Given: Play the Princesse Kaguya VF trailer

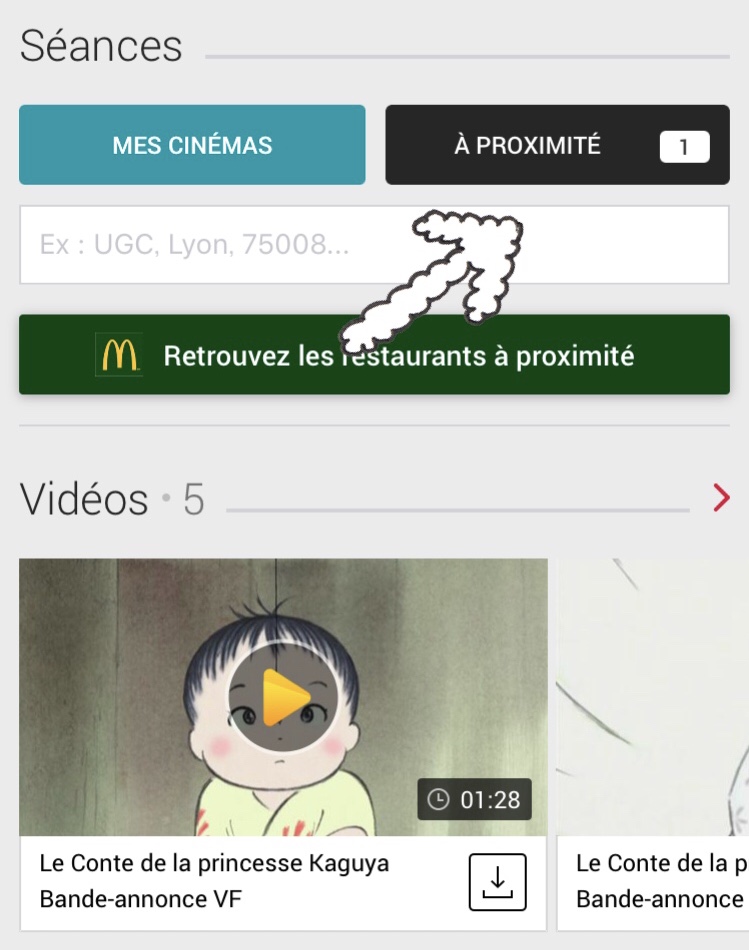Looking at the screenshot, I should 283,697.
